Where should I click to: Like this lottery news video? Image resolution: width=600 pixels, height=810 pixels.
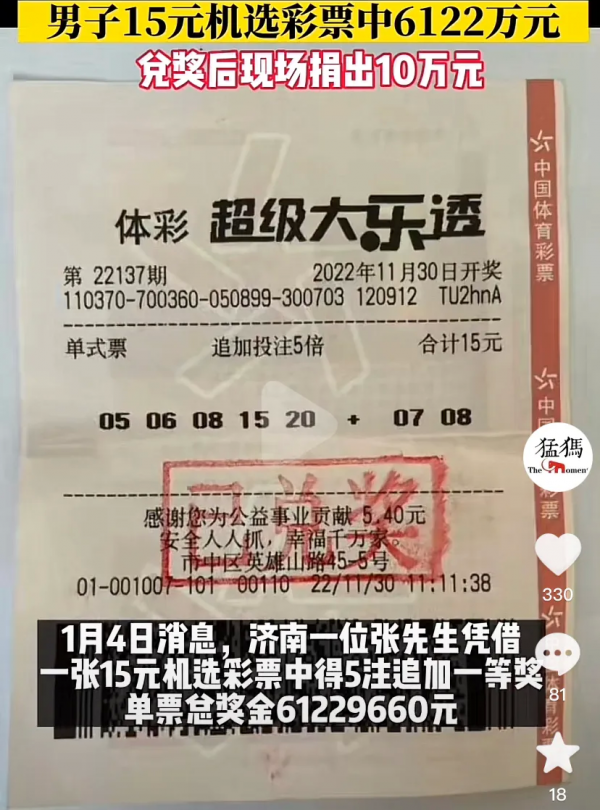[558, 554]
